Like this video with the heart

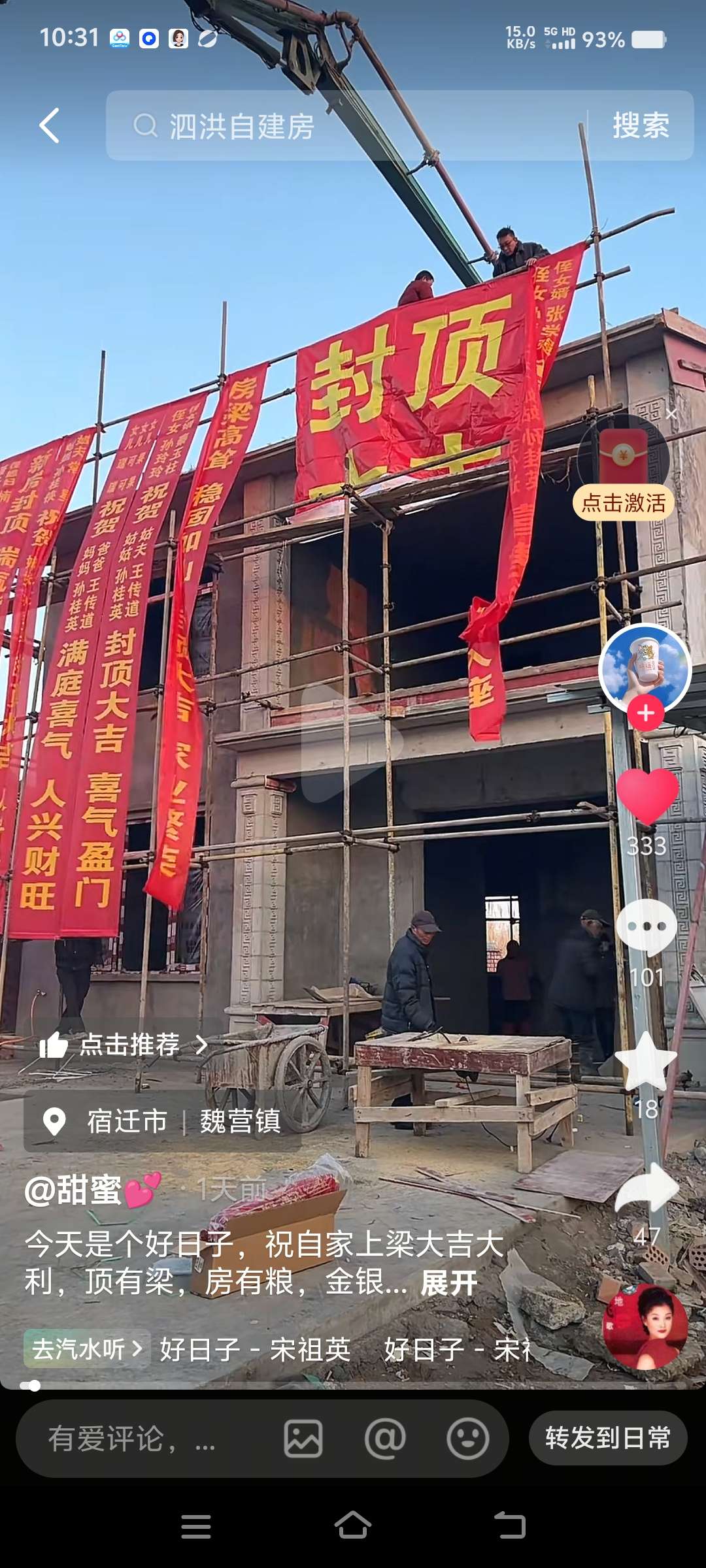647,796
